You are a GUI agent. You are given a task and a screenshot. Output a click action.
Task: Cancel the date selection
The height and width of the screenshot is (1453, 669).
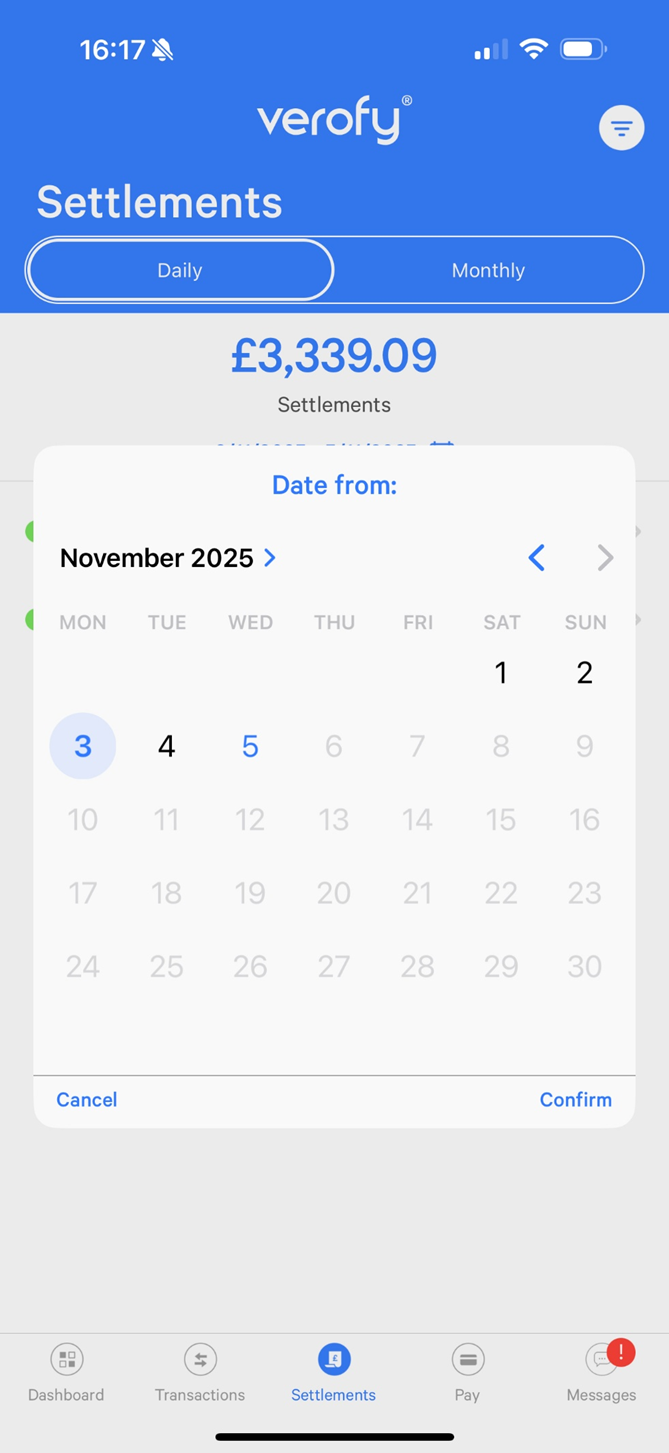click(x=87, y=1099)
